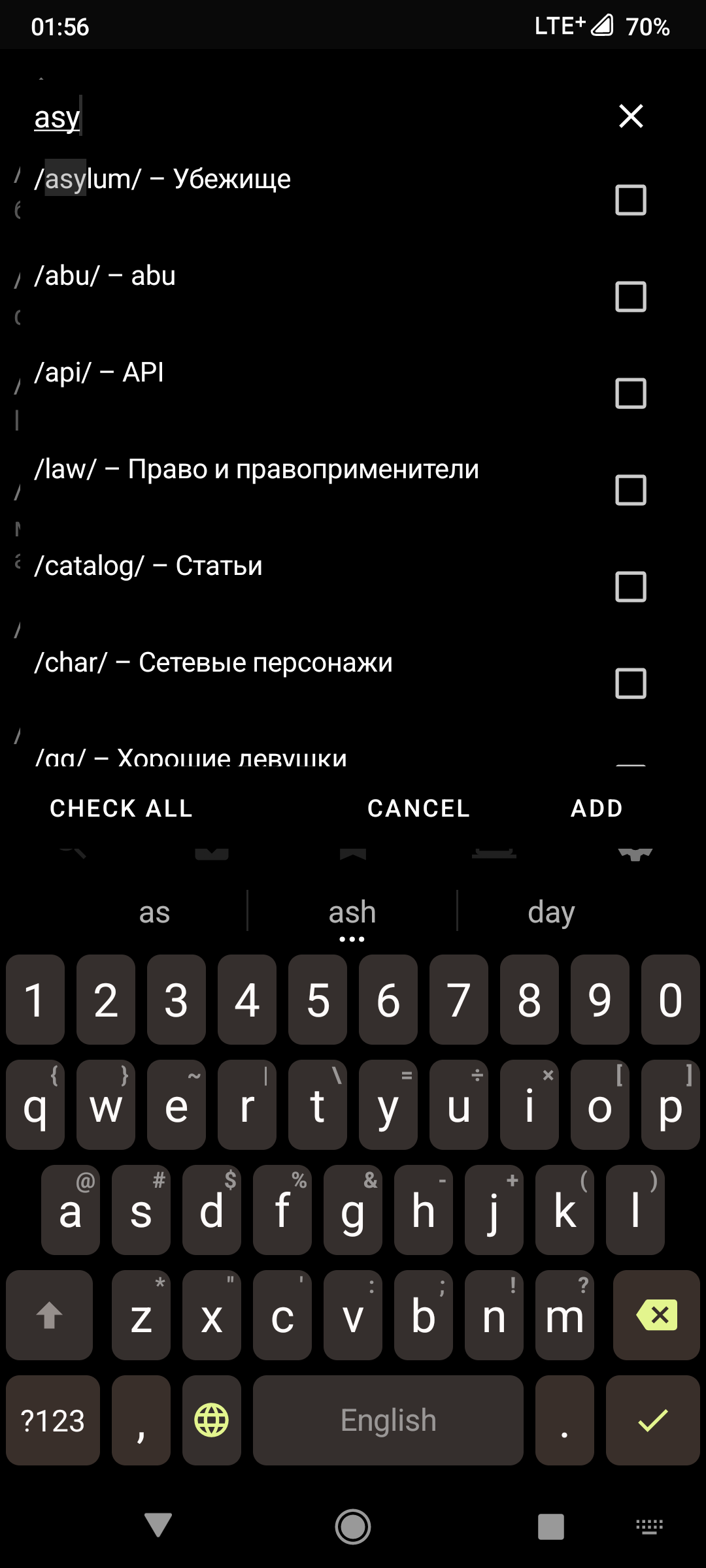Select the /abu/ – abu checkbox
706x1568 pixels.
[631, 297]
